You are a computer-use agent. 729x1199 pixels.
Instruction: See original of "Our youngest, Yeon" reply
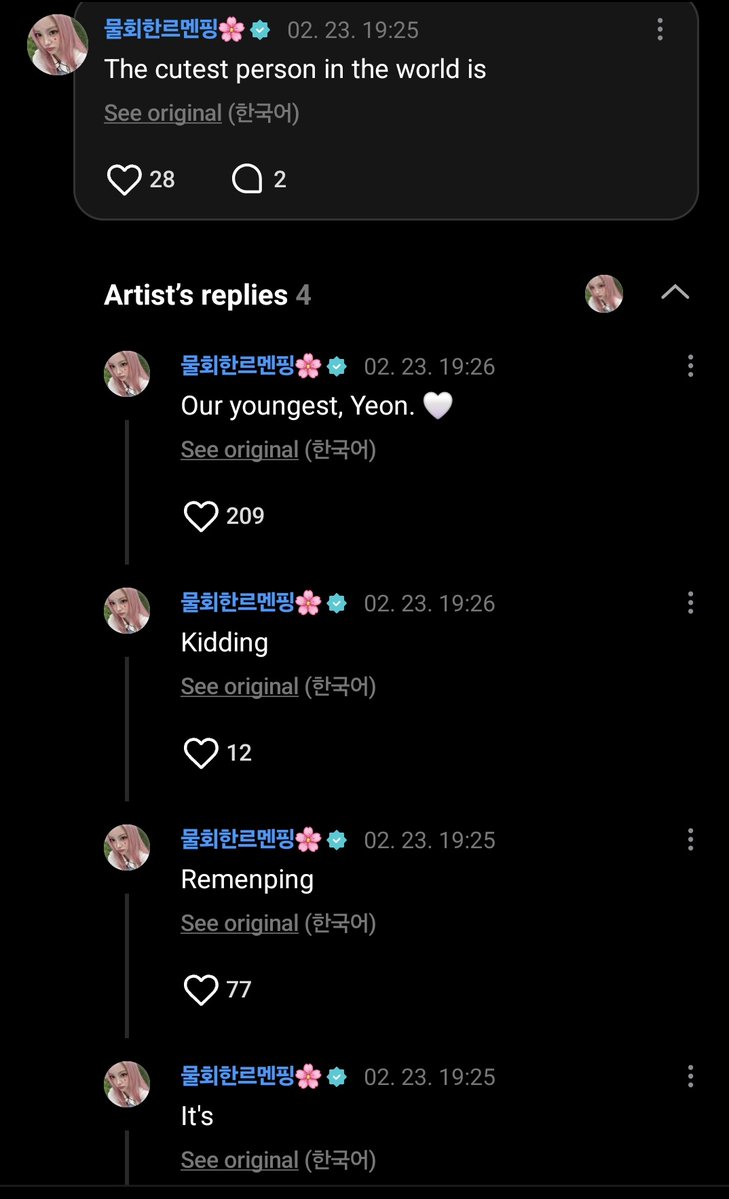[x=240, y=450]
